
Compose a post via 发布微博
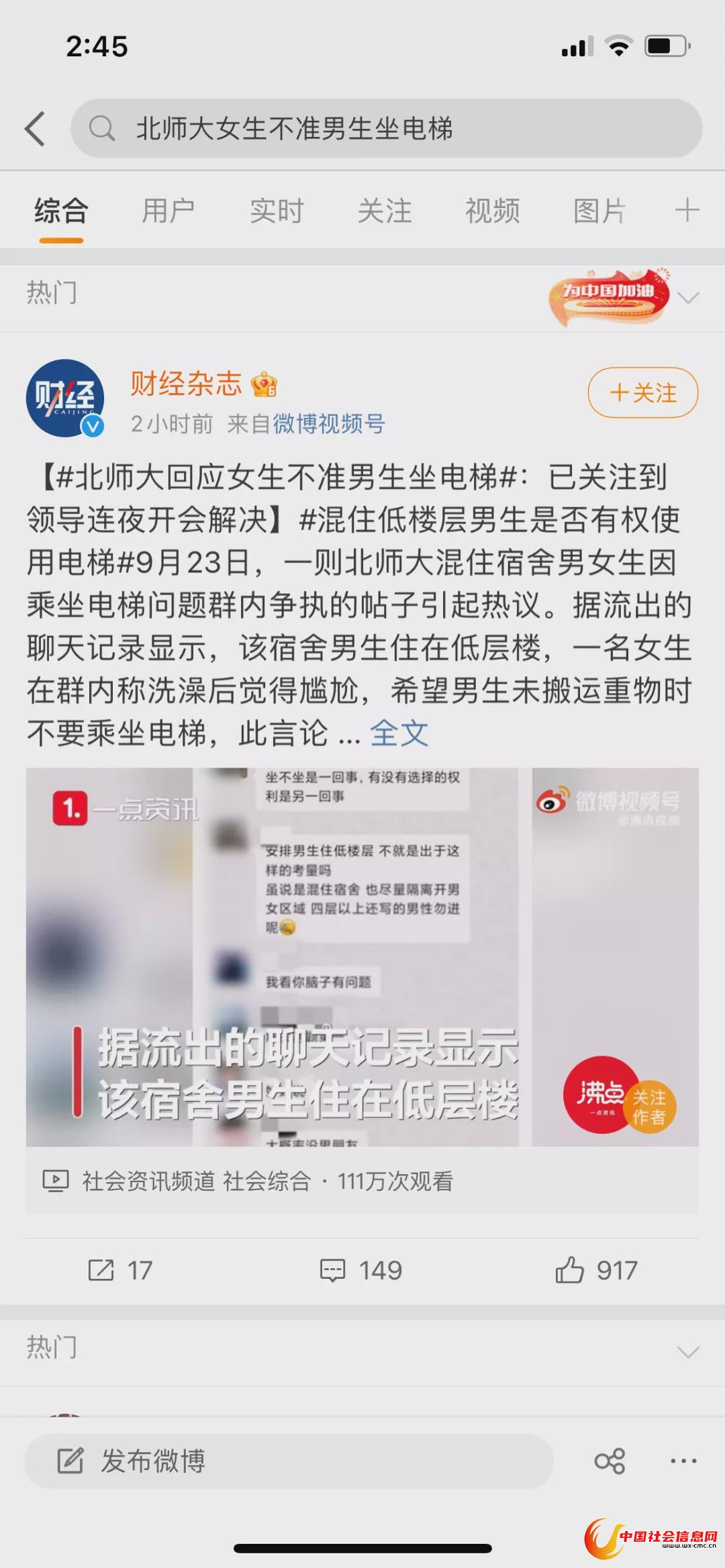(x=289, y=1461)
